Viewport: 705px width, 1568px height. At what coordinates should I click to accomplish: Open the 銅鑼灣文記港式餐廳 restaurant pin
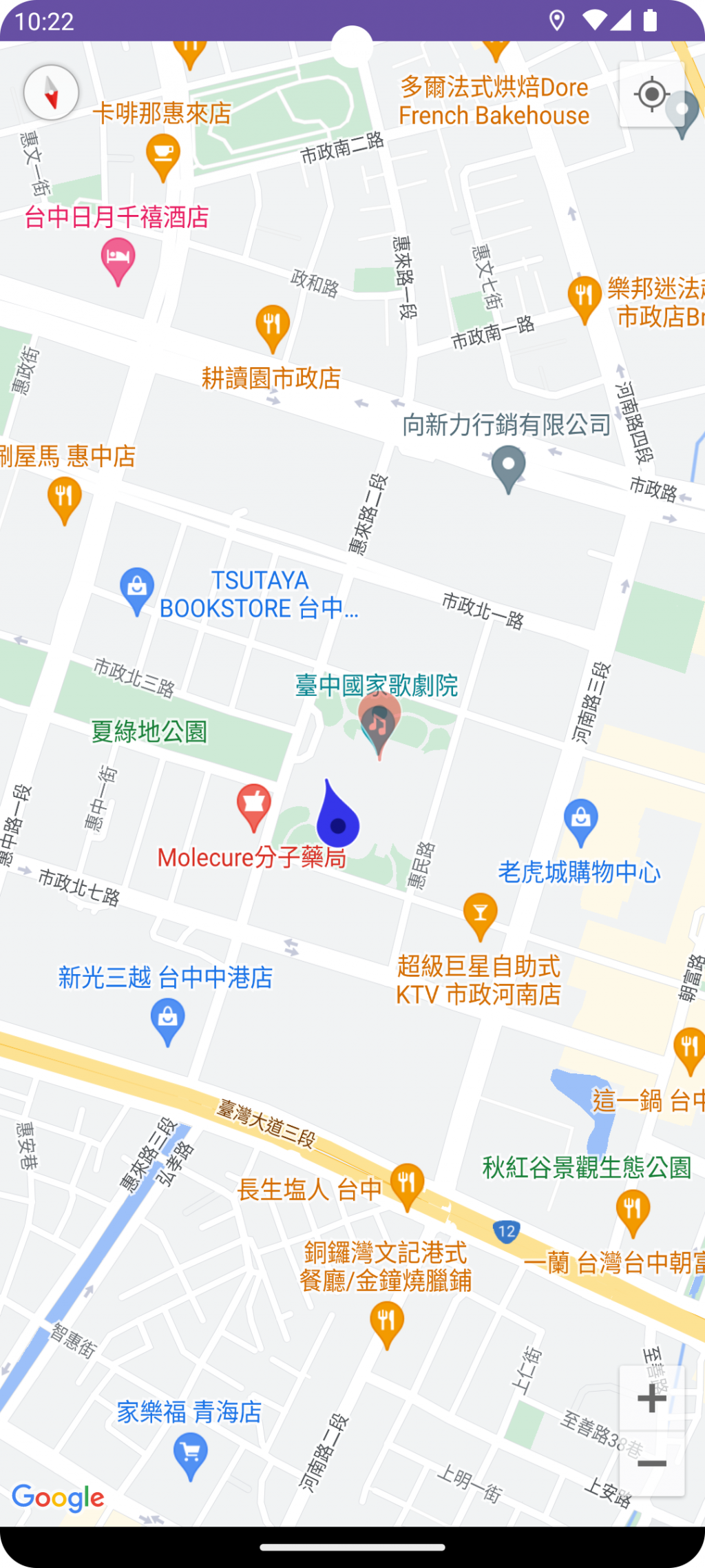pyautogui.click(x=387, y=1322)
